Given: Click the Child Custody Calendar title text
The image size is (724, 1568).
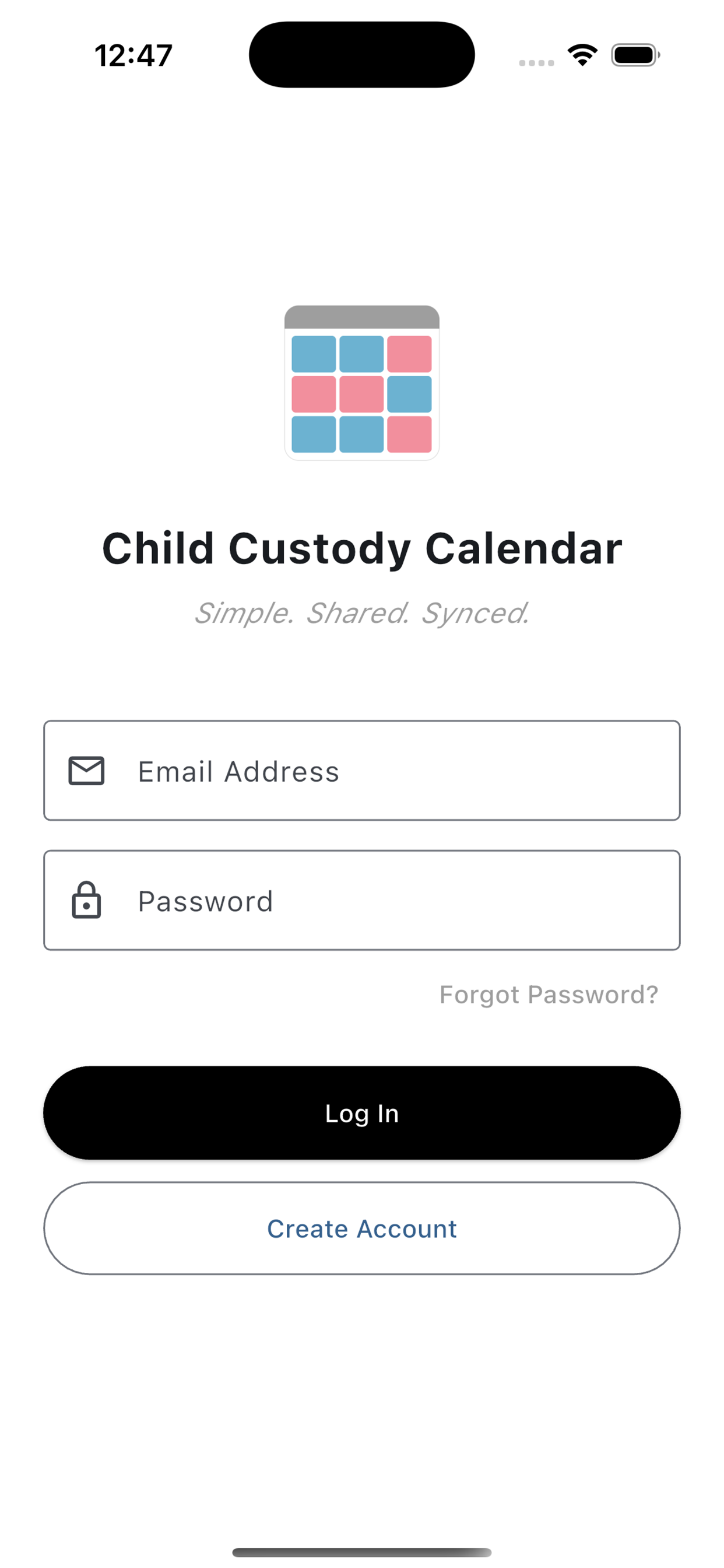Looking at the screenshot, I should pos(361,548).
